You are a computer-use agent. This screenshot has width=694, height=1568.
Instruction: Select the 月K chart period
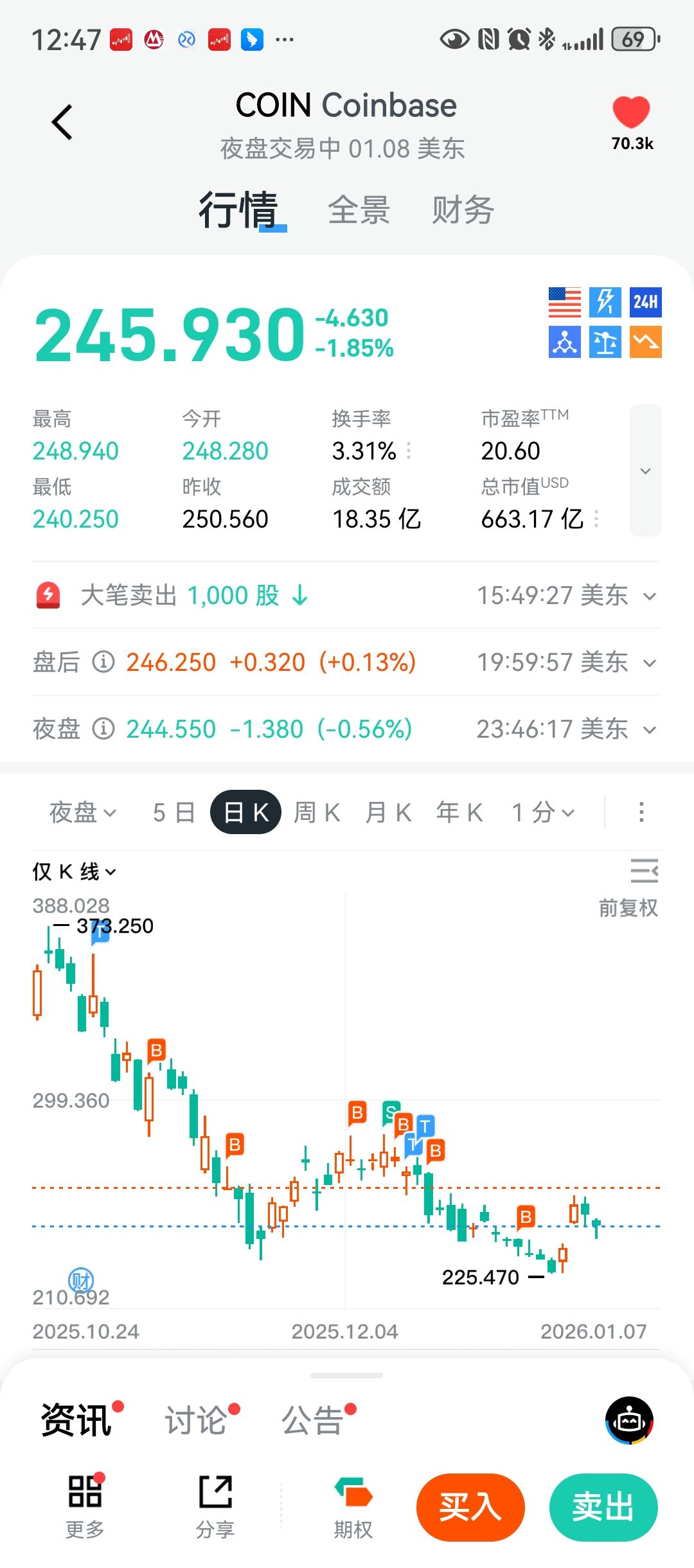tap(388, 813)
